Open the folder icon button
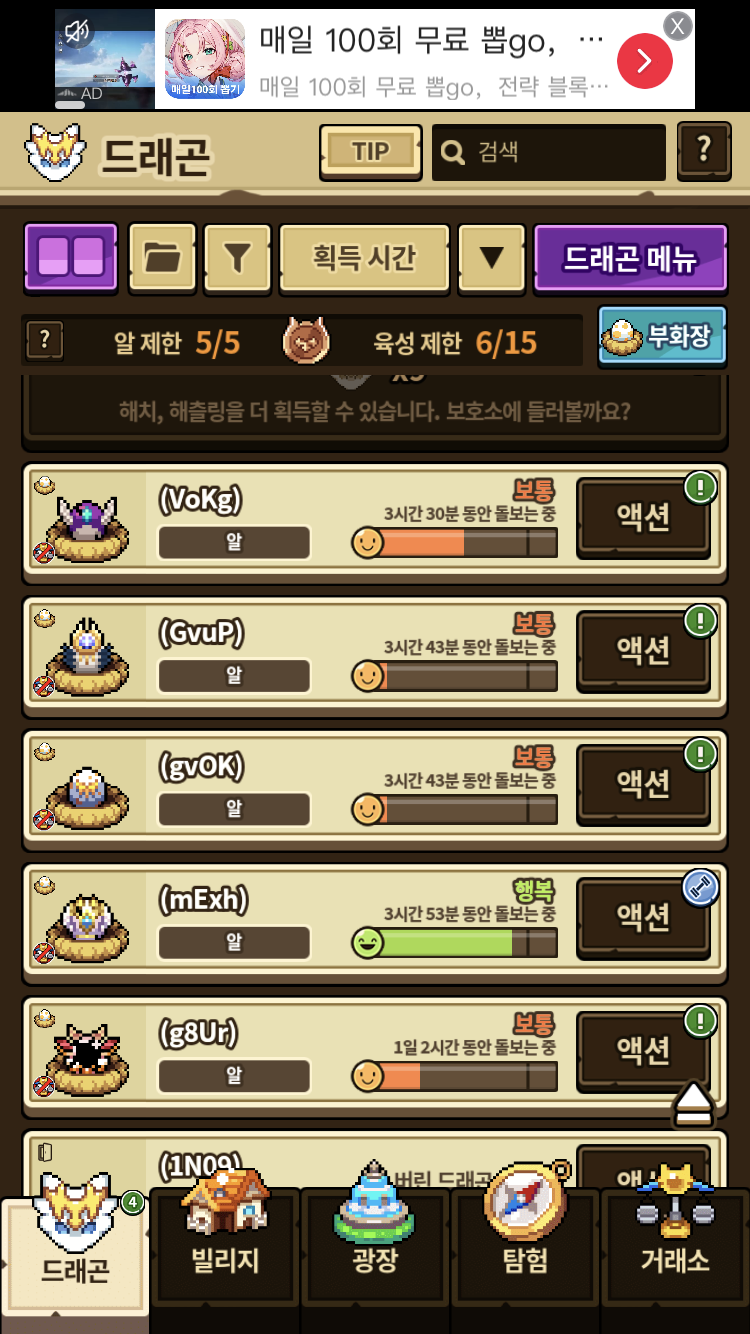The height and width of the screenshot is (1334, 750). click(162, 258)
